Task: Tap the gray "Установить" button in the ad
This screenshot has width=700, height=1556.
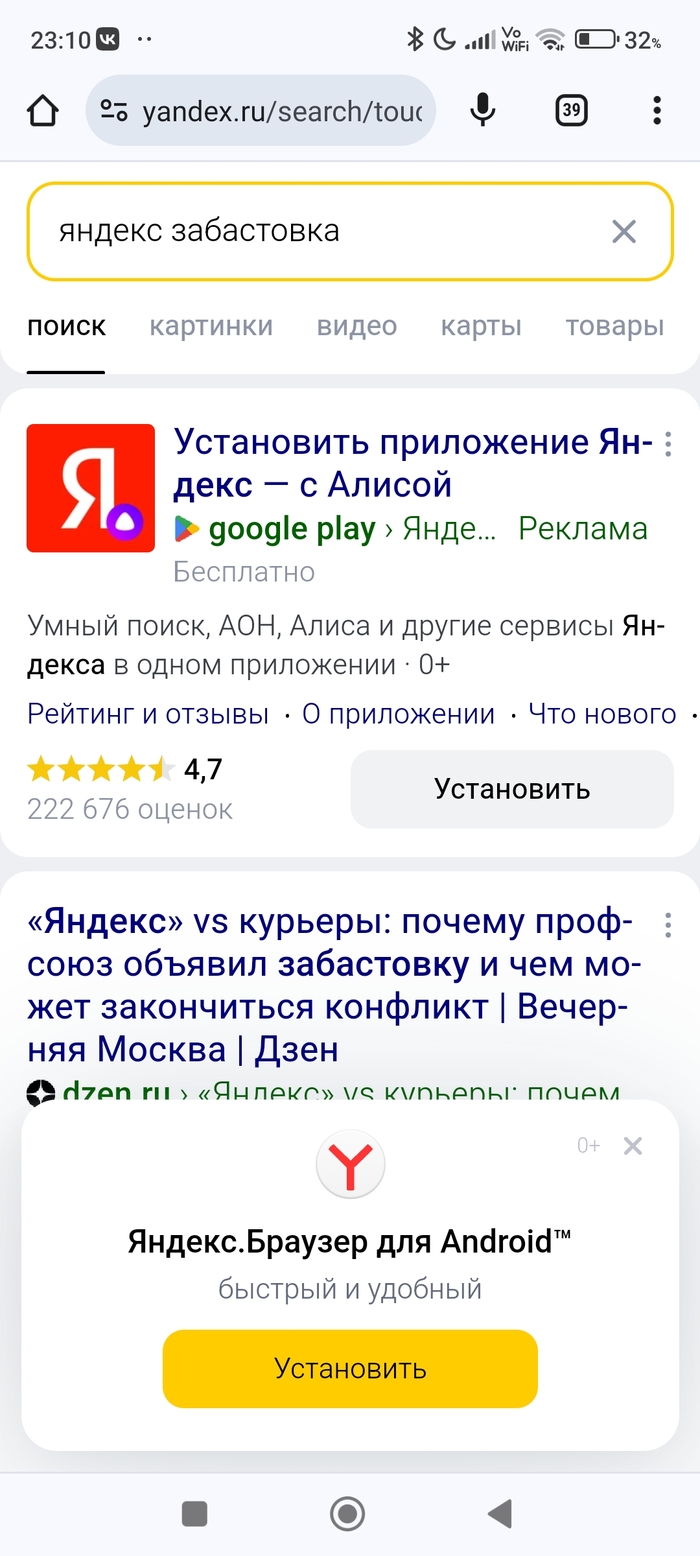Action: pyautogui.click(x=512, y=789)
